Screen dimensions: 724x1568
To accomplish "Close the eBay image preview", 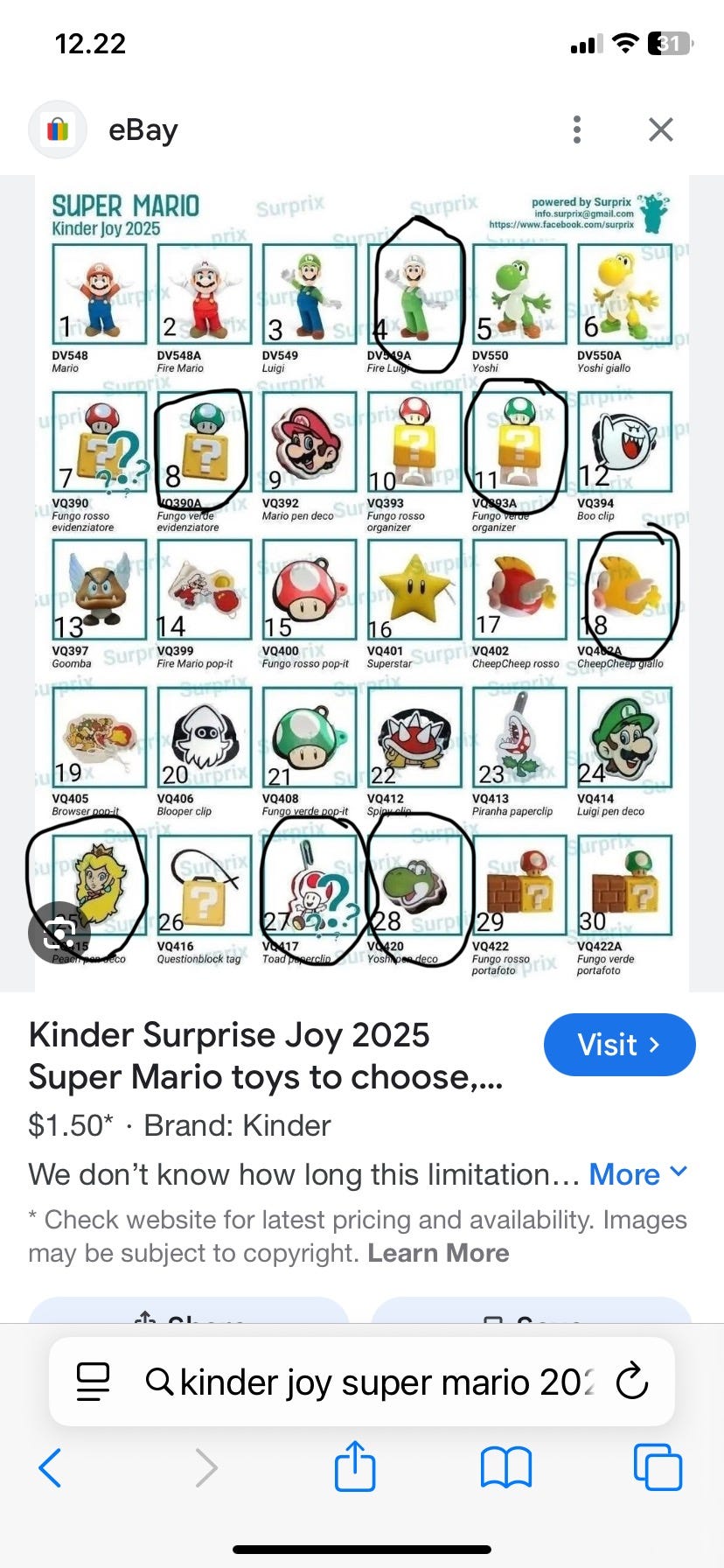I will [x=661, y=129].
